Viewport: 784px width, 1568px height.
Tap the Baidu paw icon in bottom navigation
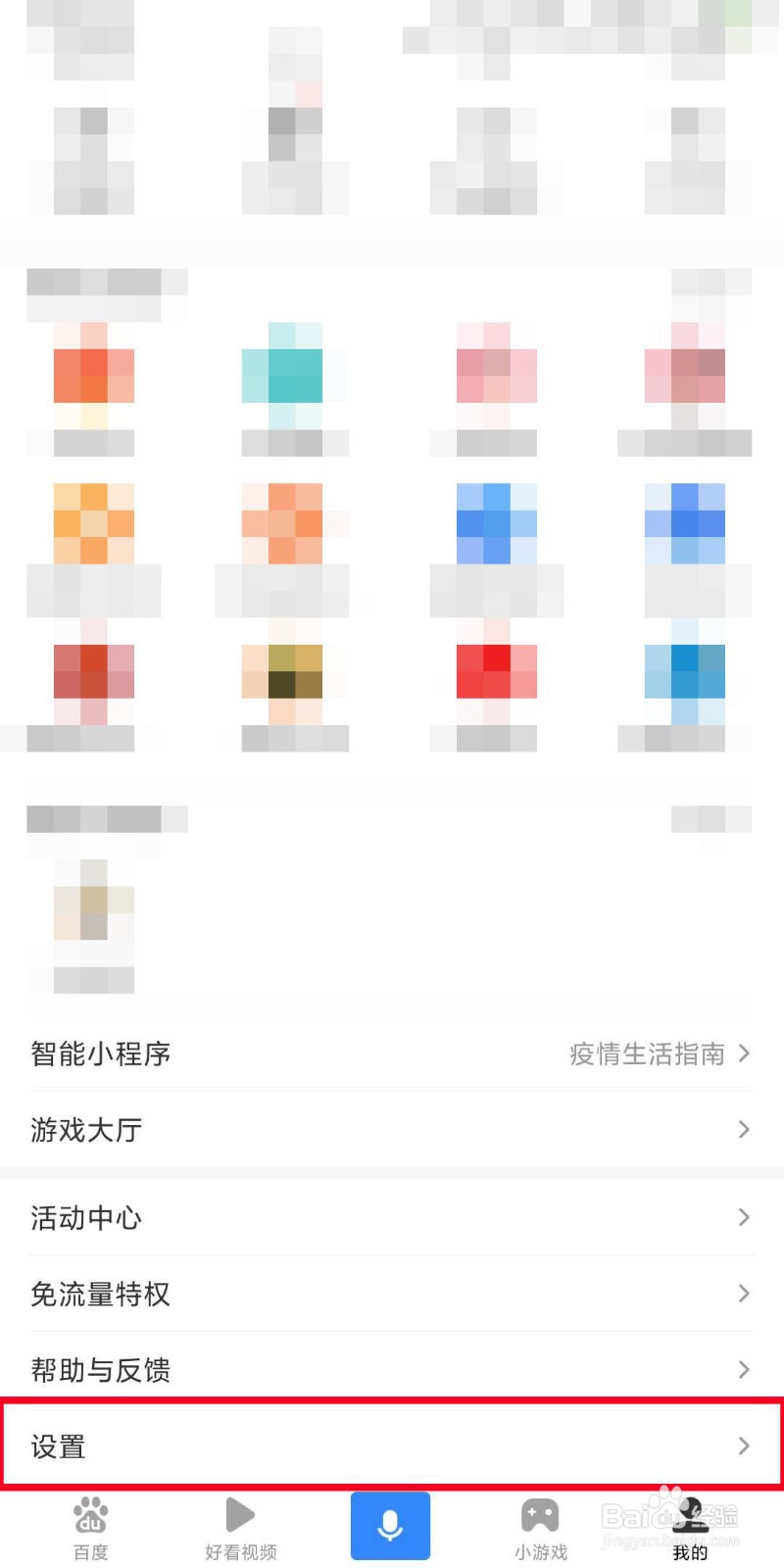(90, 1514)
